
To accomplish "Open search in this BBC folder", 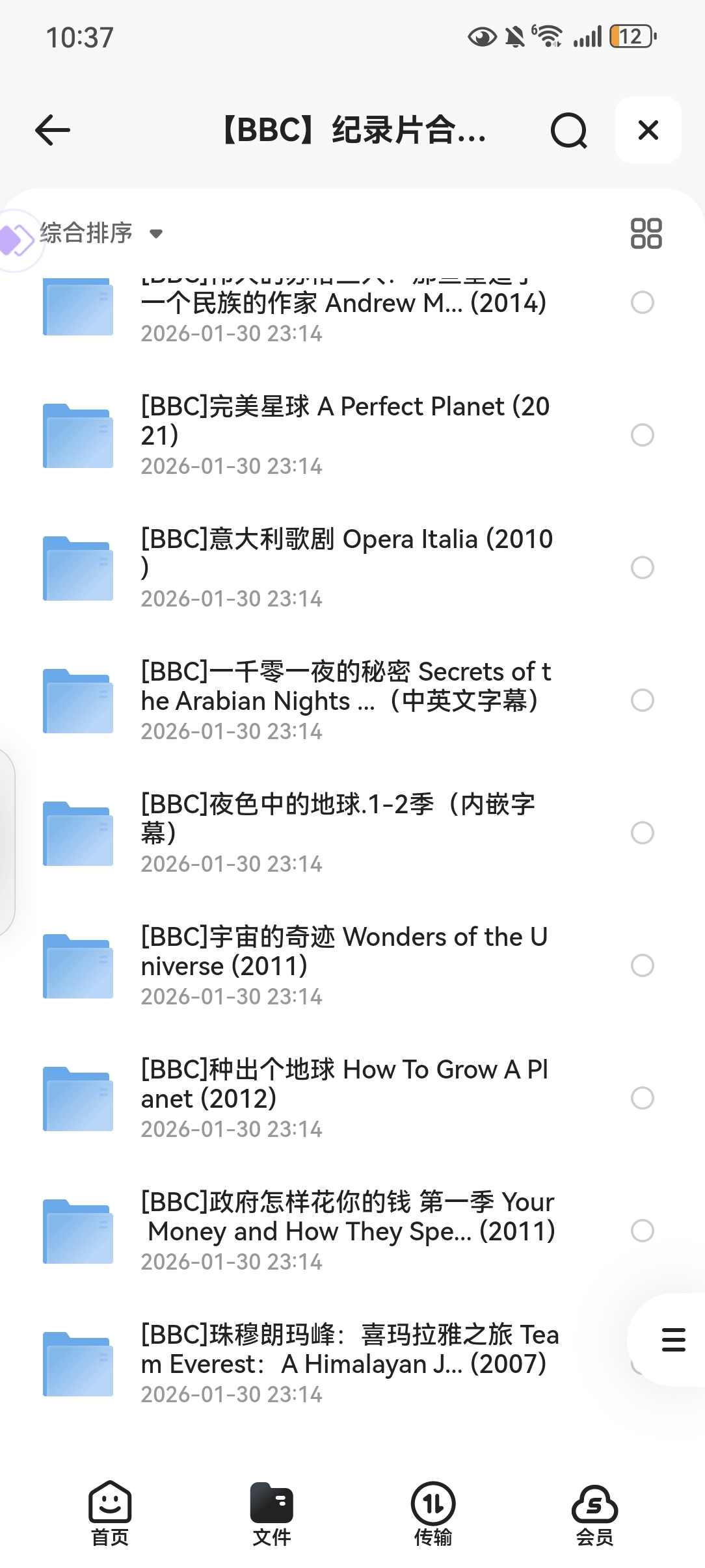I will (x=568, y=131).
